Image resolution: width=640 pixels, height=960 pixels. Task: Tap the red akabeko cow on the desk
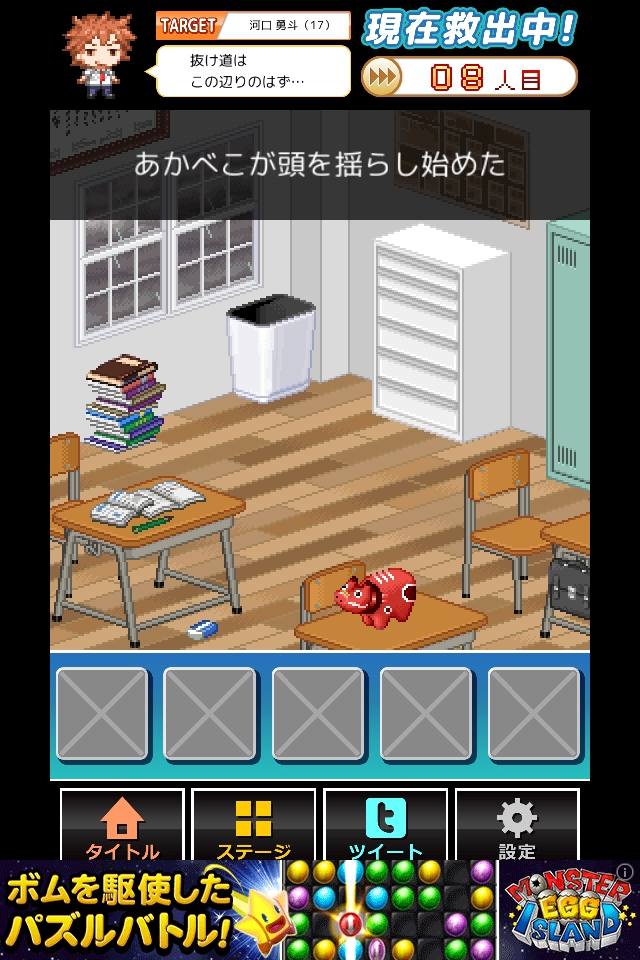pos(377,596)
